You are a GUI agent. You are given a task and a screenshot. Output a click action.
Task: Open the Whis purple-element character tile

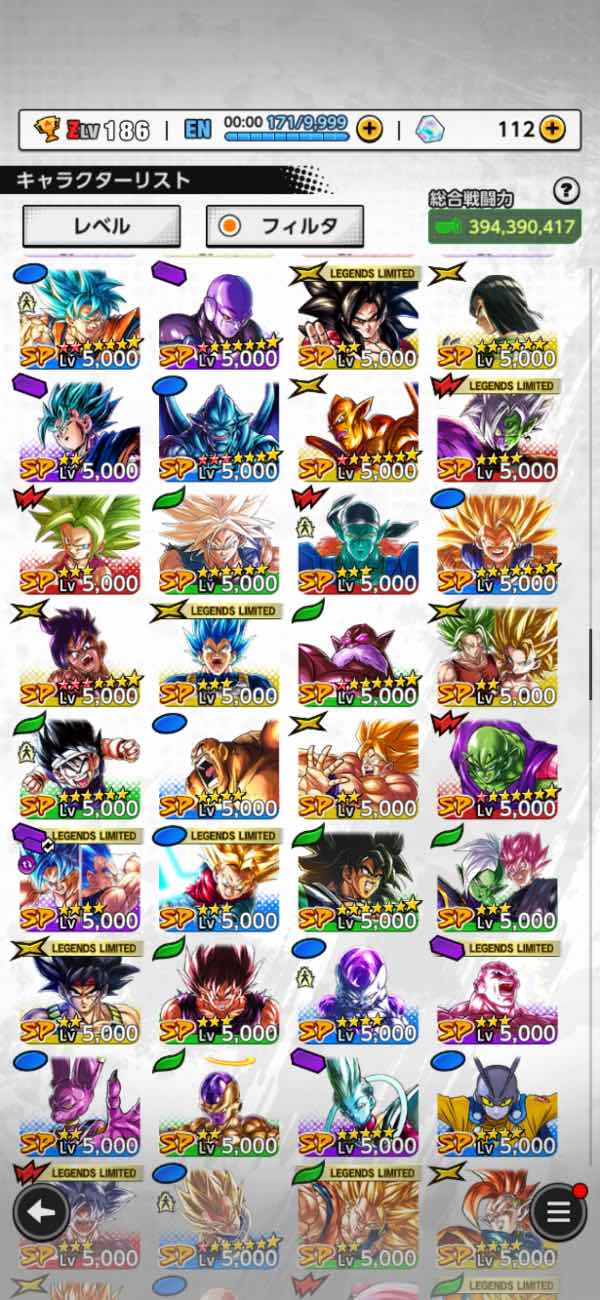(x=358, y=1107)
